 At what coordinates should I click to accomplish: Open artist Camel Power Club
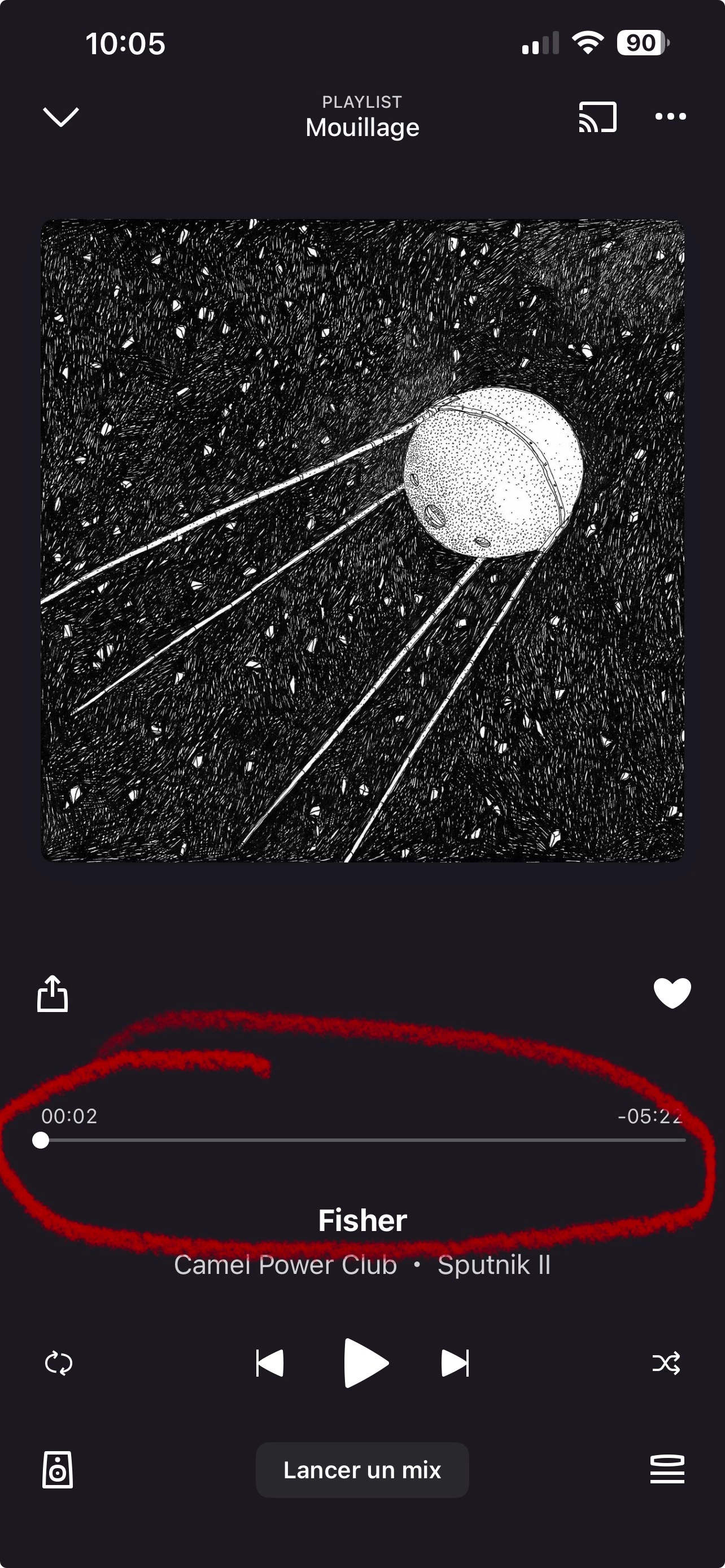[286, 1265]
